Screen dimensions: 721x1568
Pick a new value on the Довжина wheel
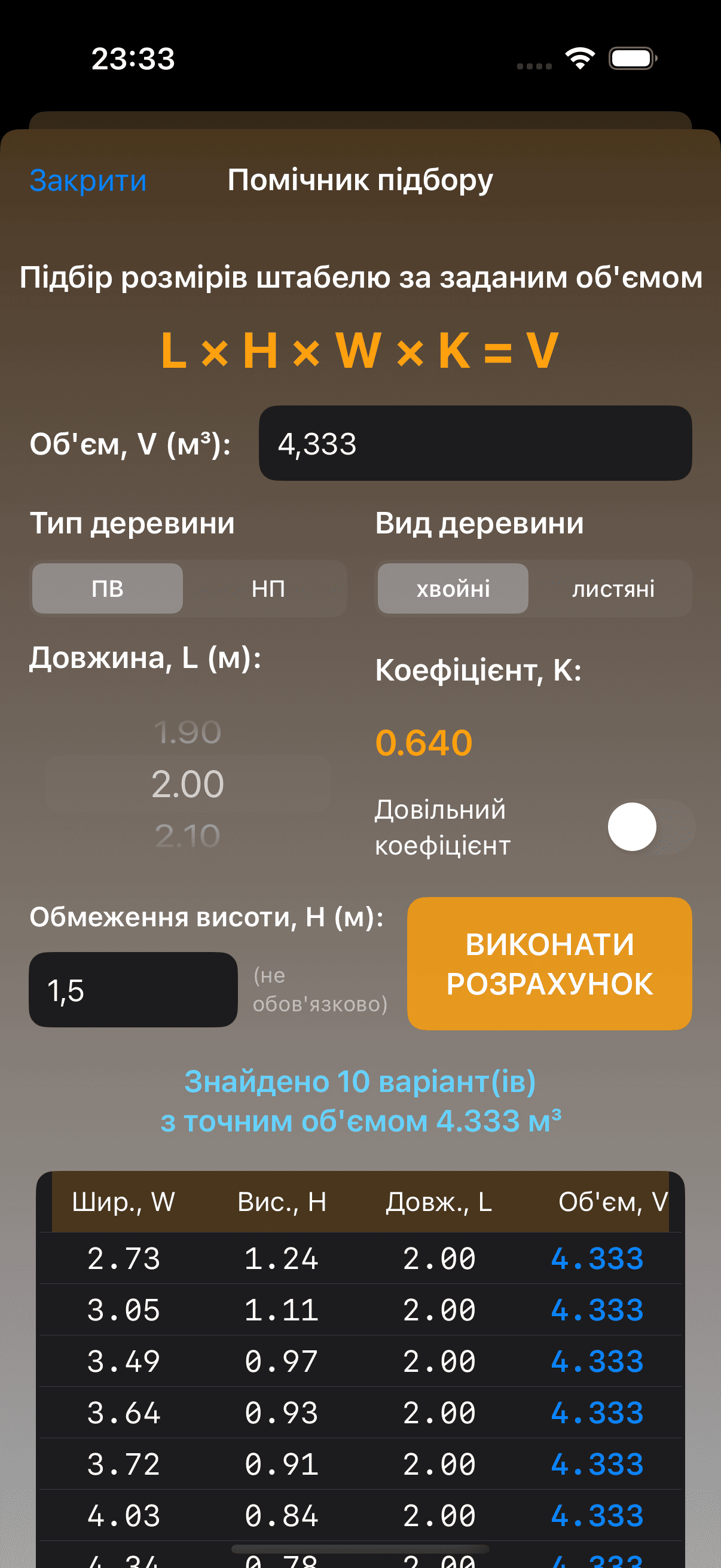[187, 783]
